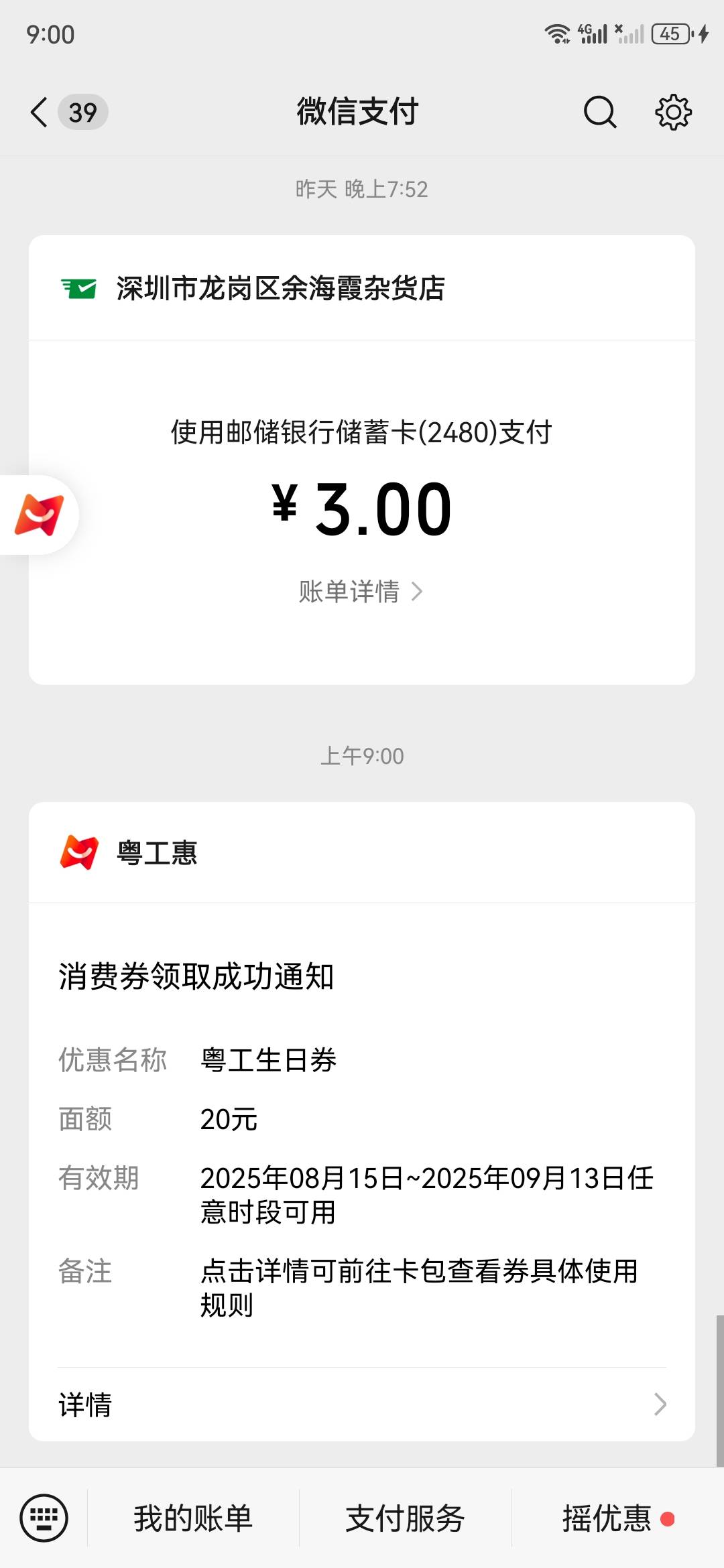Open the search magnifier icon
Image resolution: width=724 pixels, height=1568 pixels.
tap(600, 112)
